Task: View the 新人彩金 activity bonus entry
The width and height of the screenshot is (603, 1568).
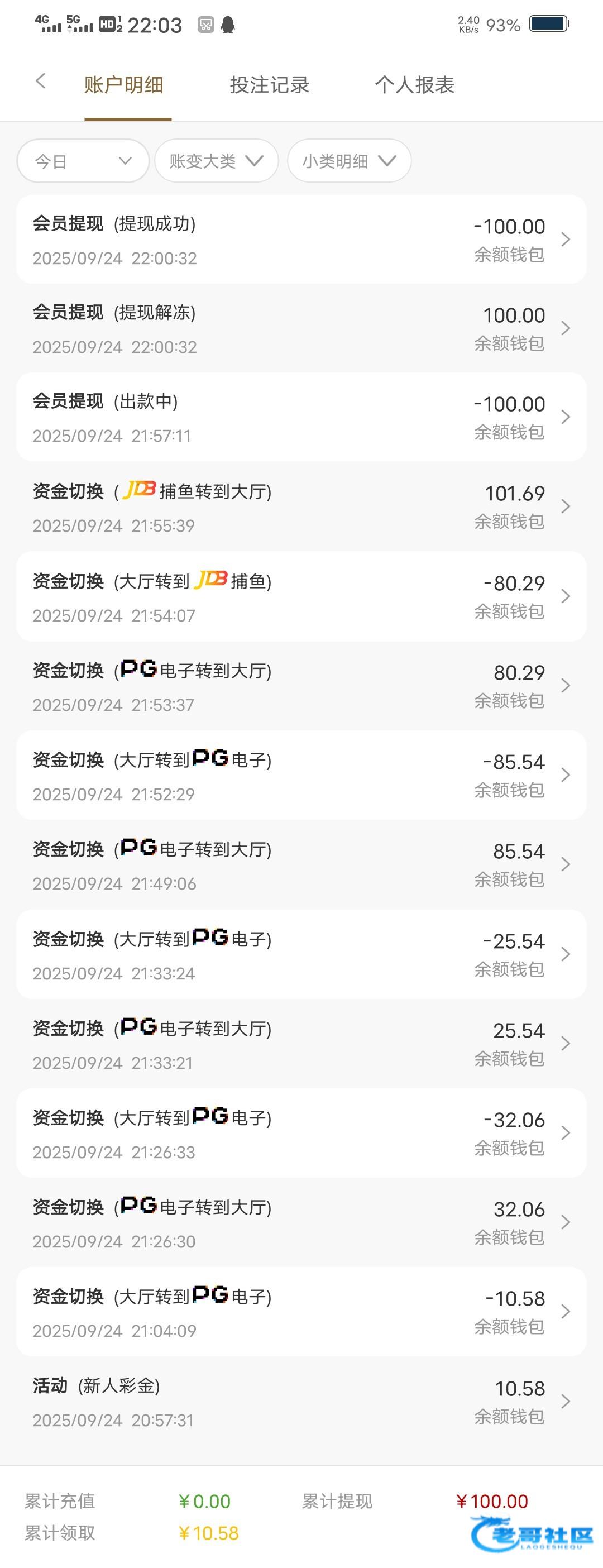Action: pyautogui.click(x=301, y=1402)
